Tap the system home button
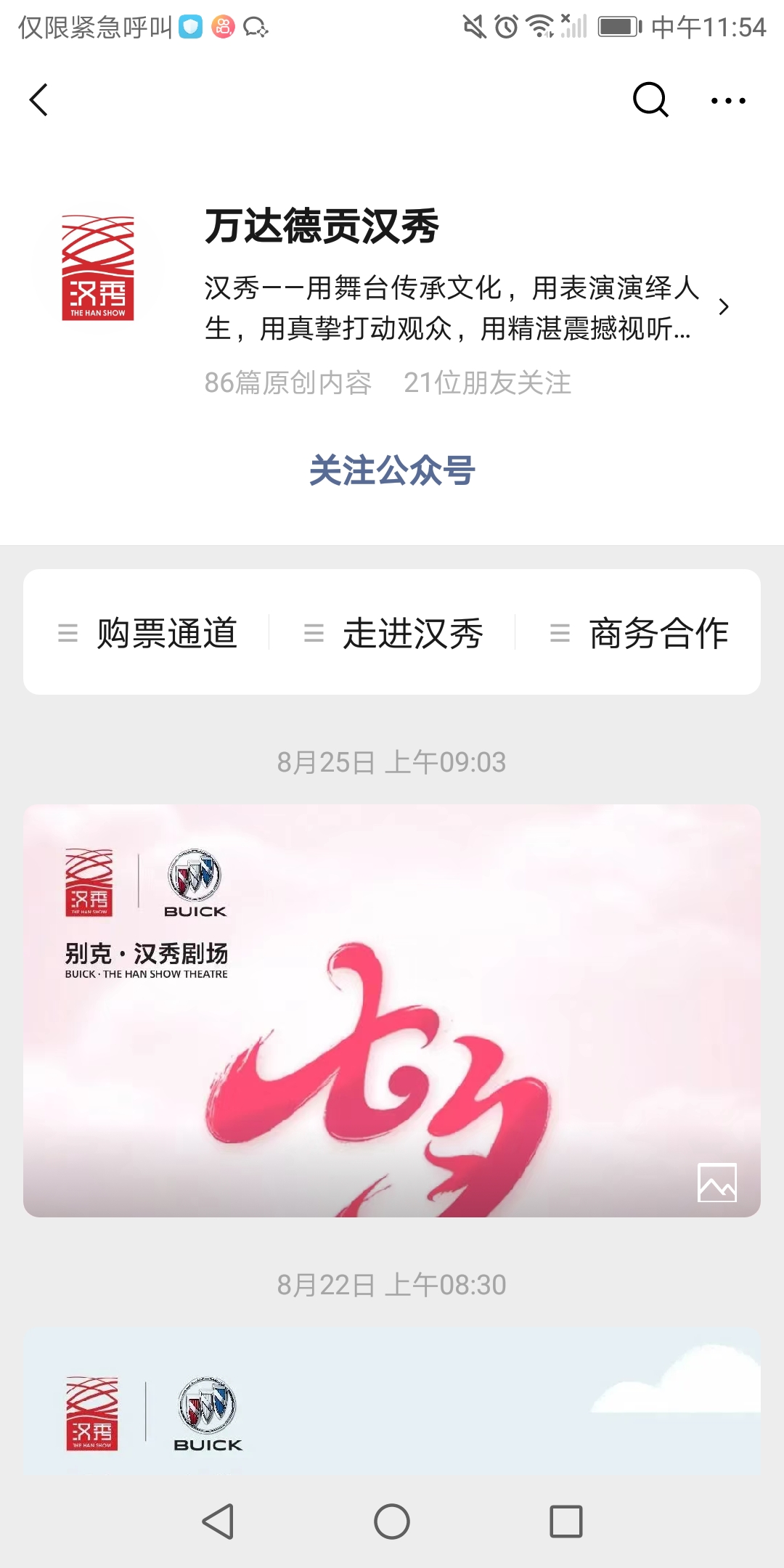Image resolution: width=784 pixels, height=1568 pixels. tap(392, 1522)
